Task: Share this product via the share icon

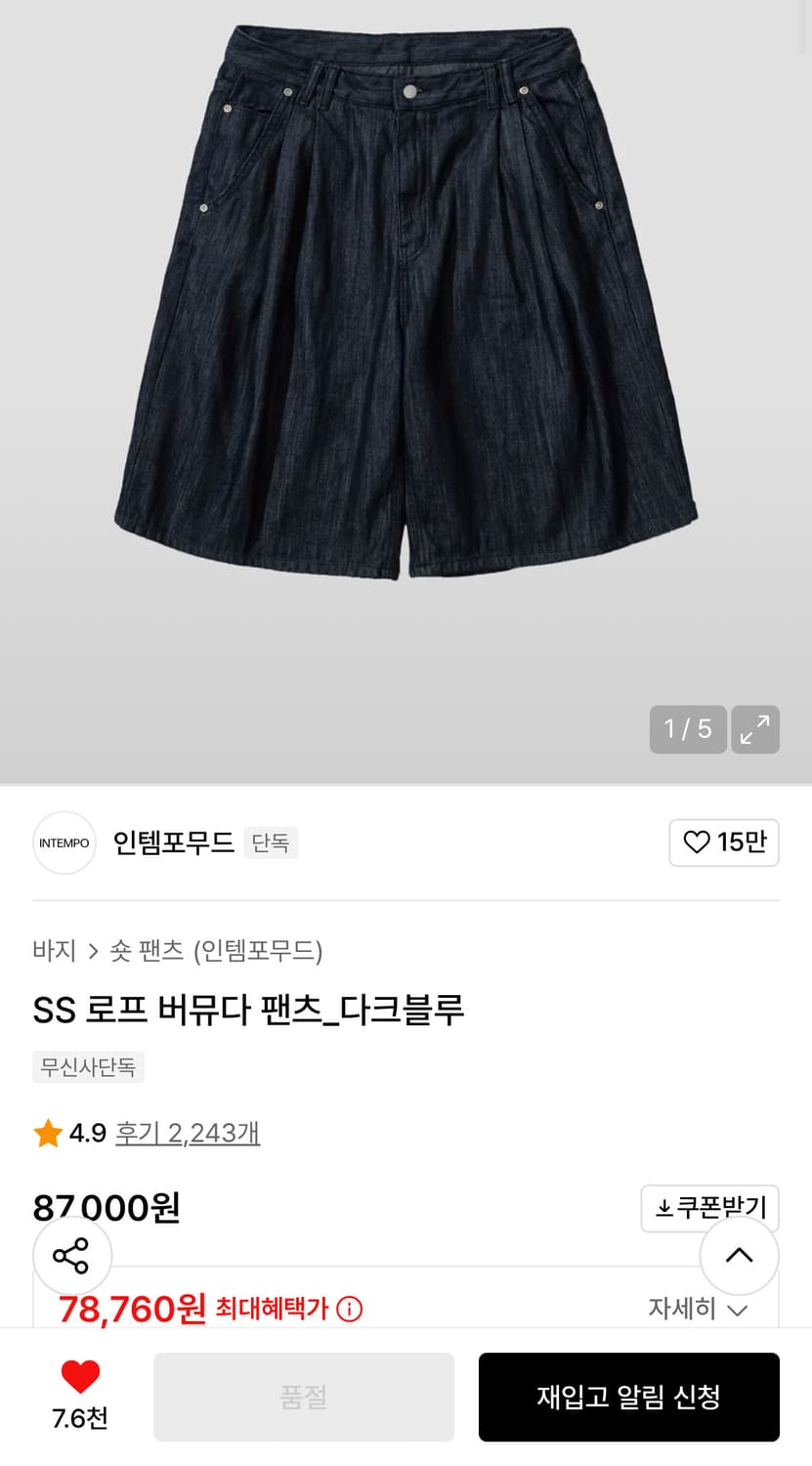Action: (x=71, y=1256)
